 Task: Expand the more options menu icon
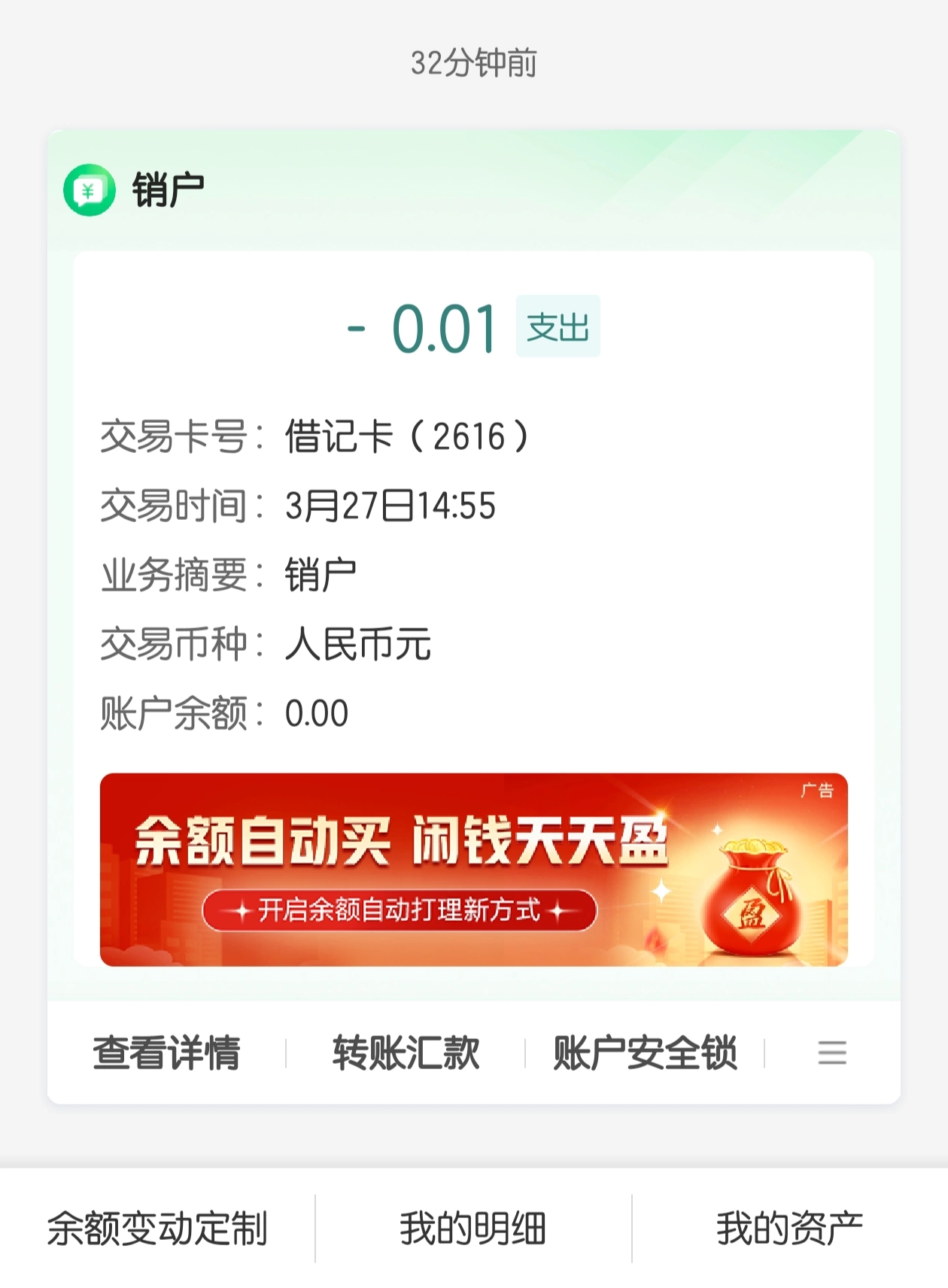click(832, 1053)
